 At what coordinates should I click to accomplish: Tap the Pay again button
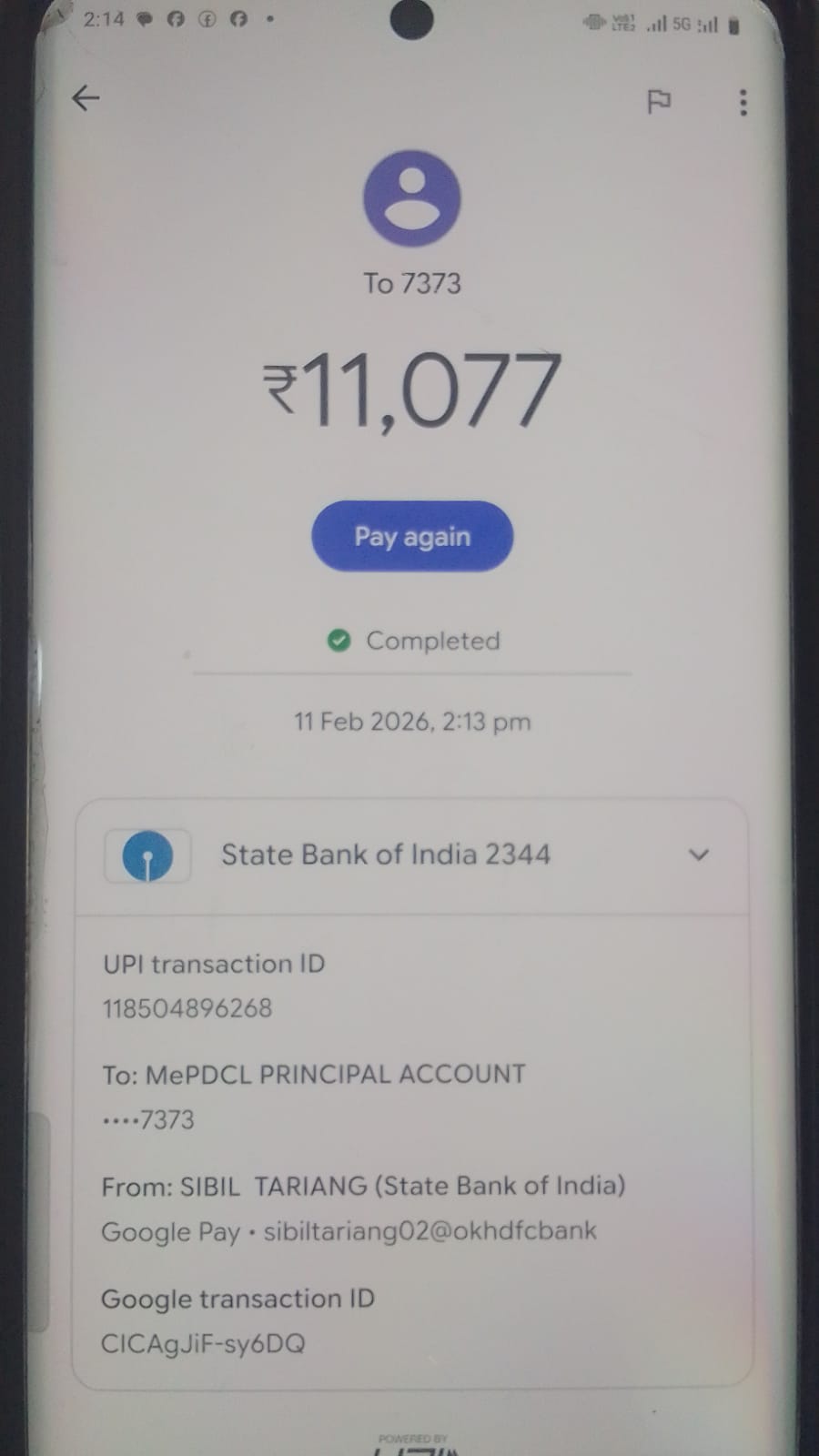412,536
